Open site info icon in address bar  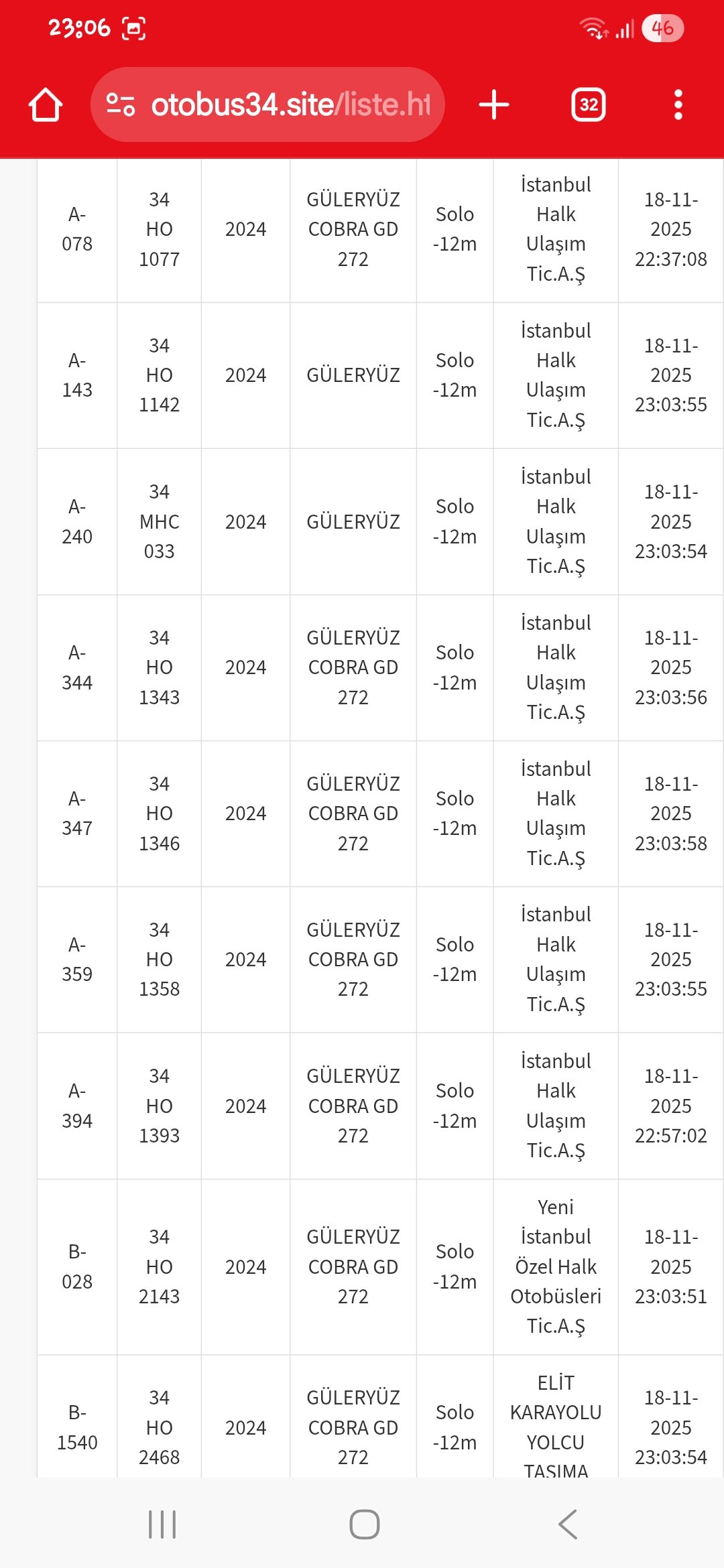121,105
